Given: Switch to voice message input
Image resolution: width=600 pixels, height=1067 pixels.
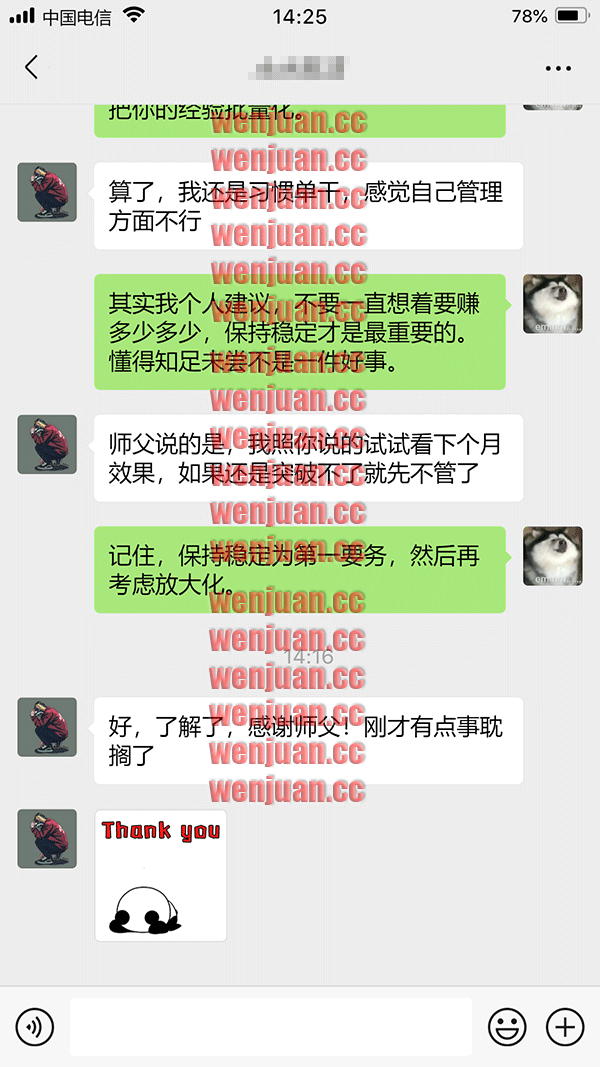Looking at the screenshot, I should 35,1026.
